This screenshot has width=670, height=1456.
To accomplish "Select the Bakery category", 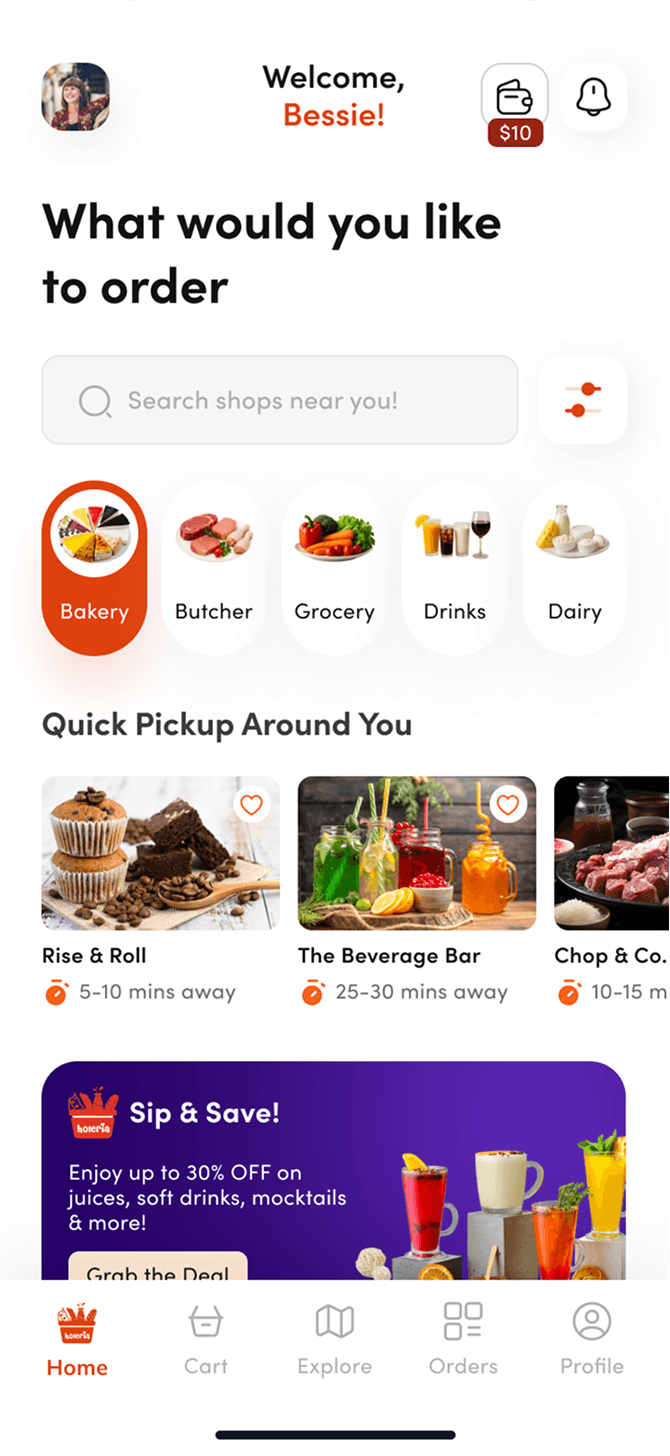I will (x=94, y=568).
